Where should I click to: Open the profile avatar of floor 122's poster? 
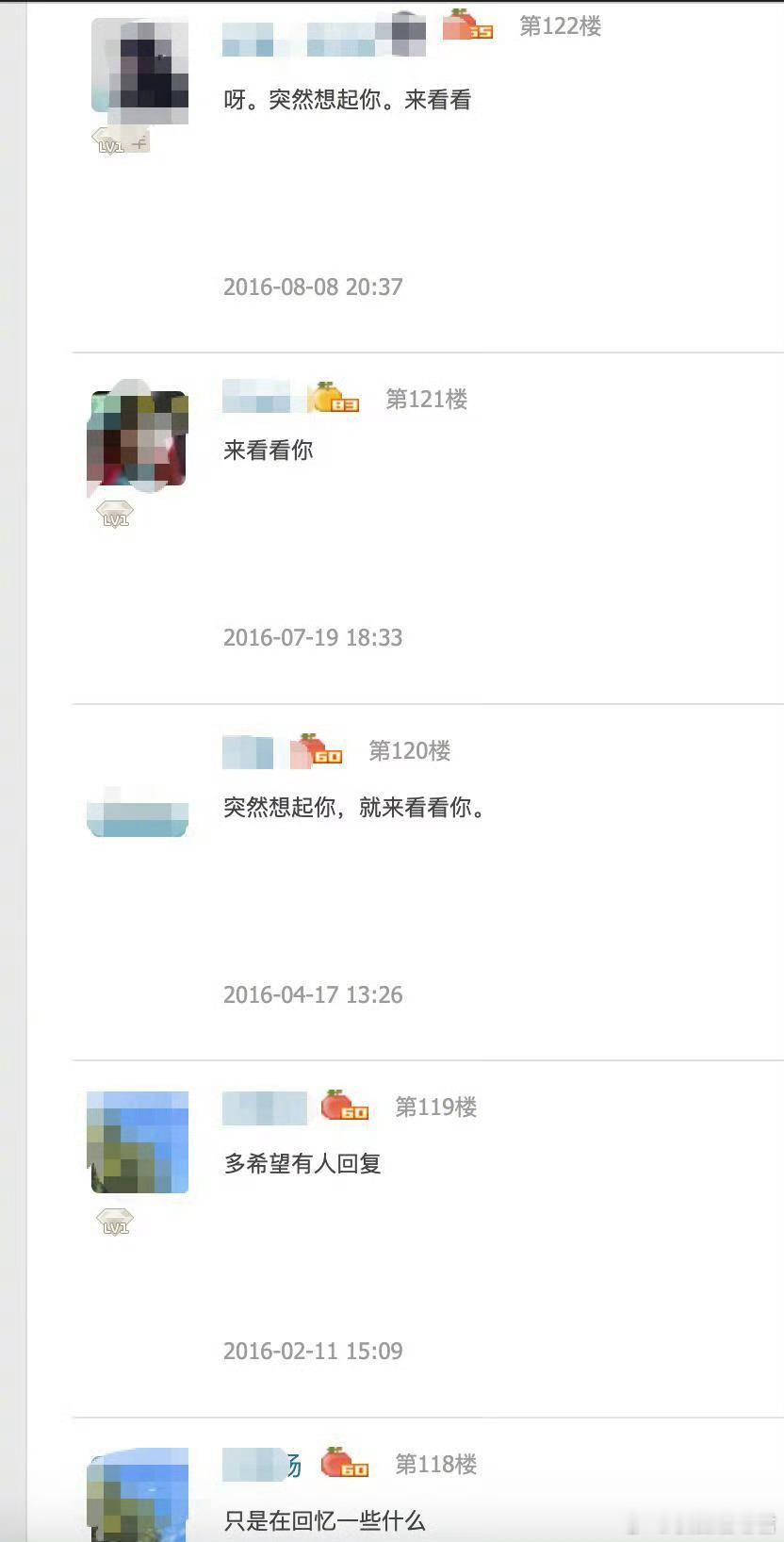click(138, 69)
